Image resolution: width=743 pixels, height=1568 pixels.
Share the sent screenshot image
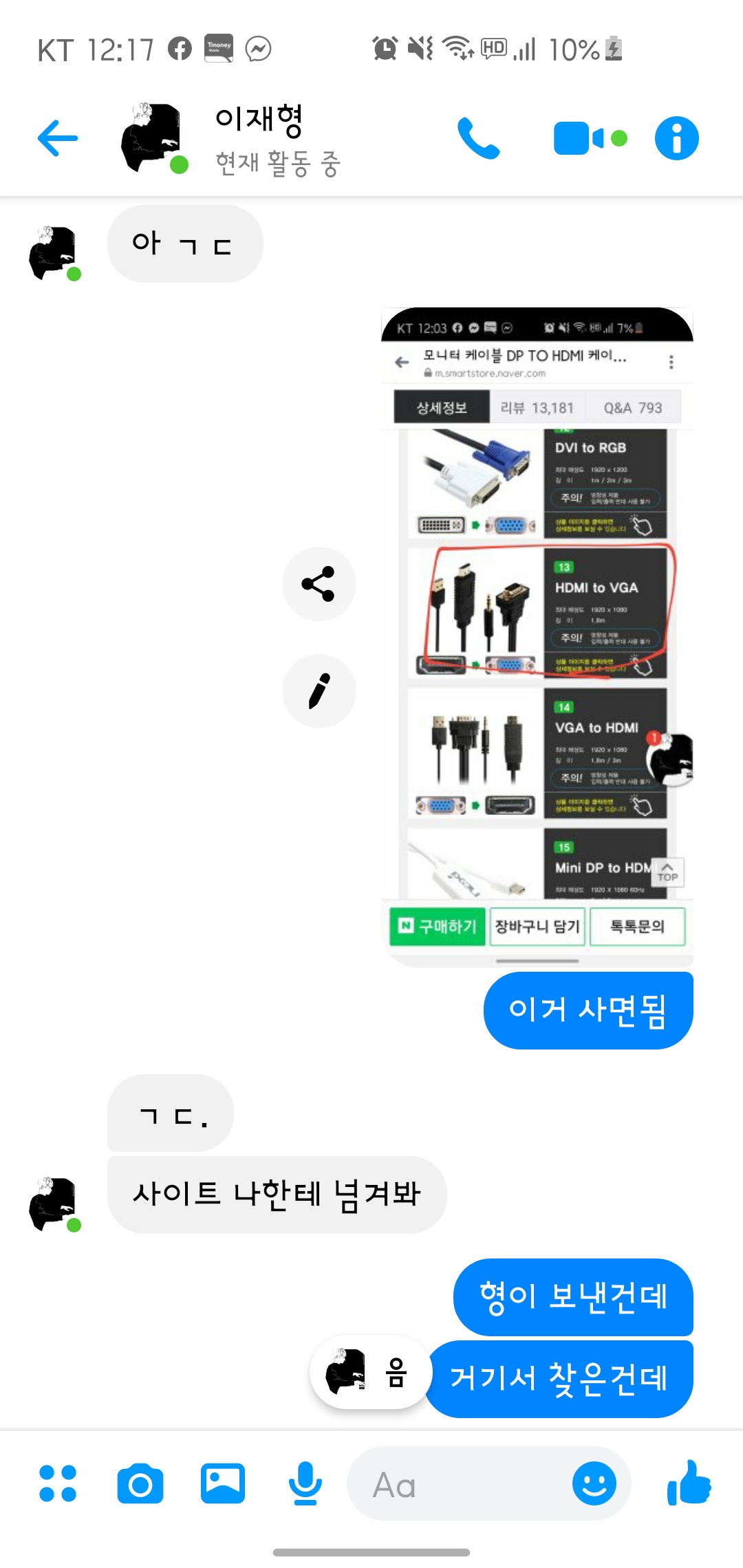click(x=319, y=584)
